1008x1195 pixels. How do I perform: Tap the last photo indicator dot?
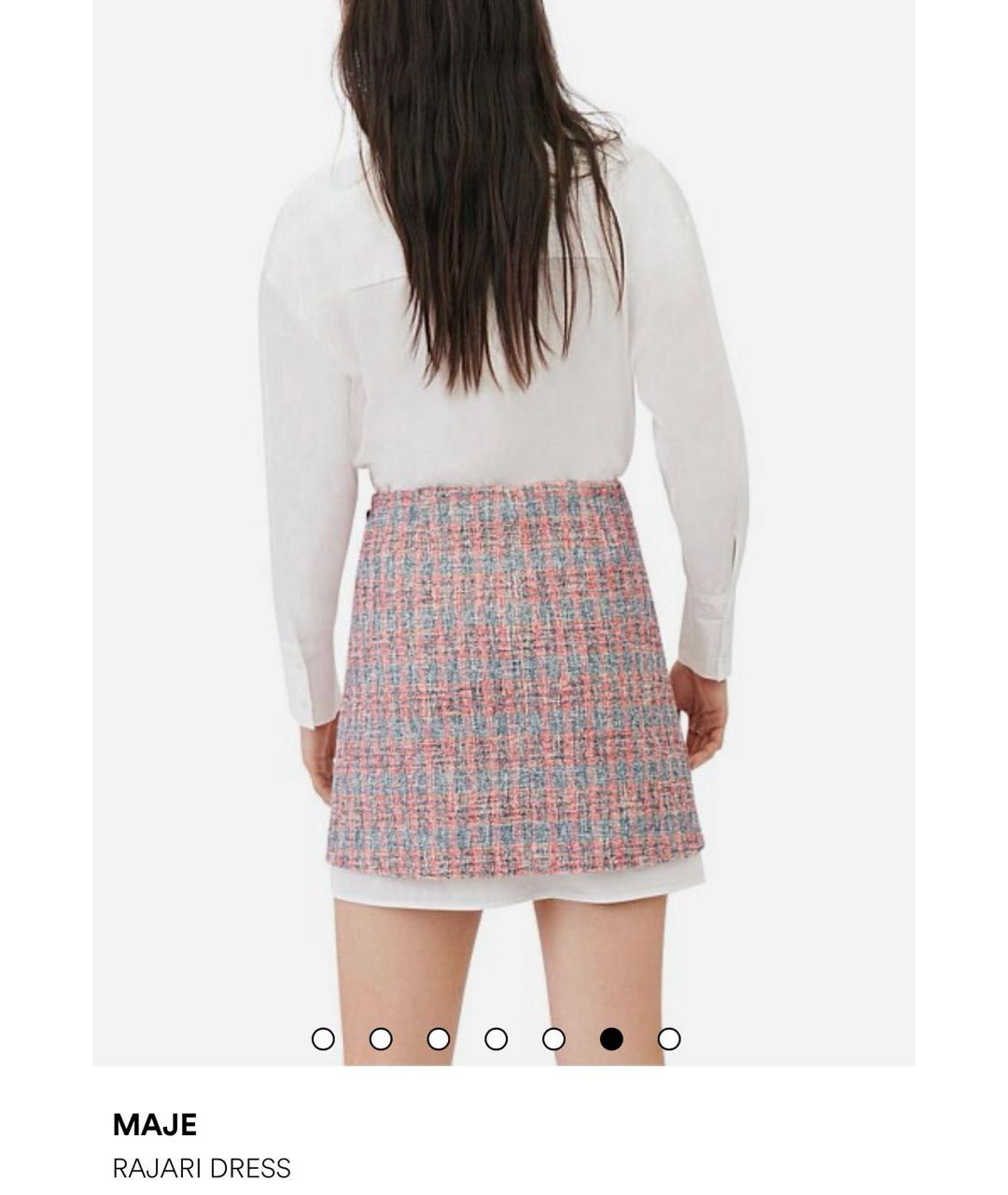(669, 1039)
